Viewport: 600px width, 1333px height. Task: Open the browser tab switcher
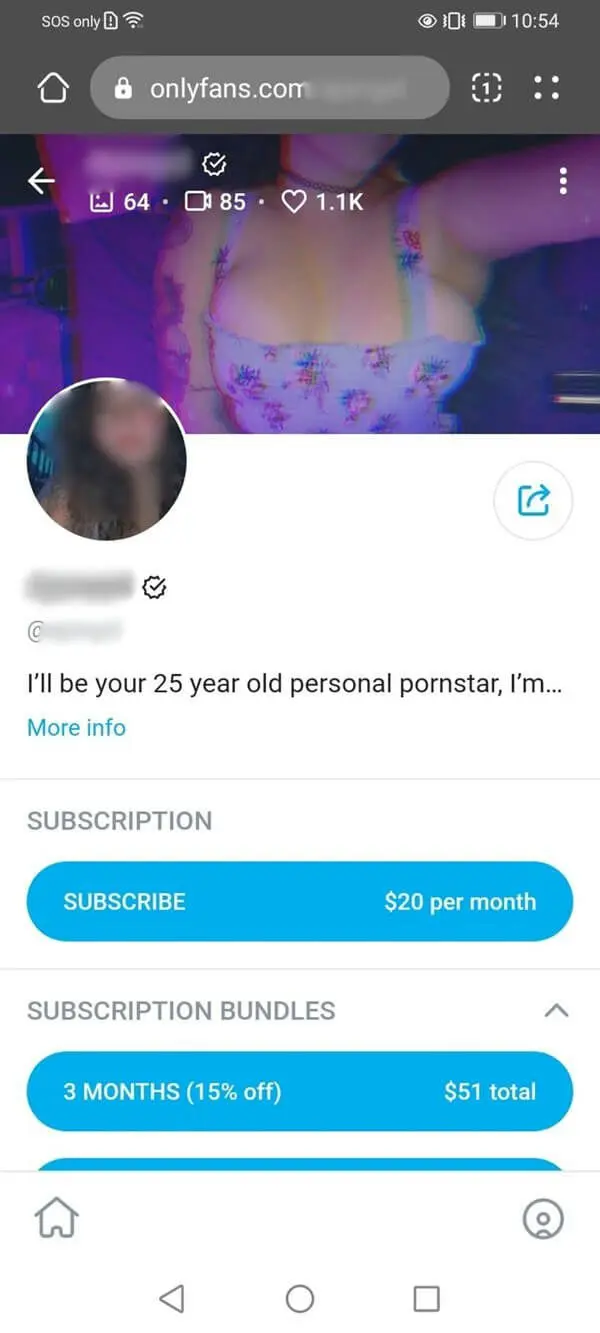click(x=486, y=89)
